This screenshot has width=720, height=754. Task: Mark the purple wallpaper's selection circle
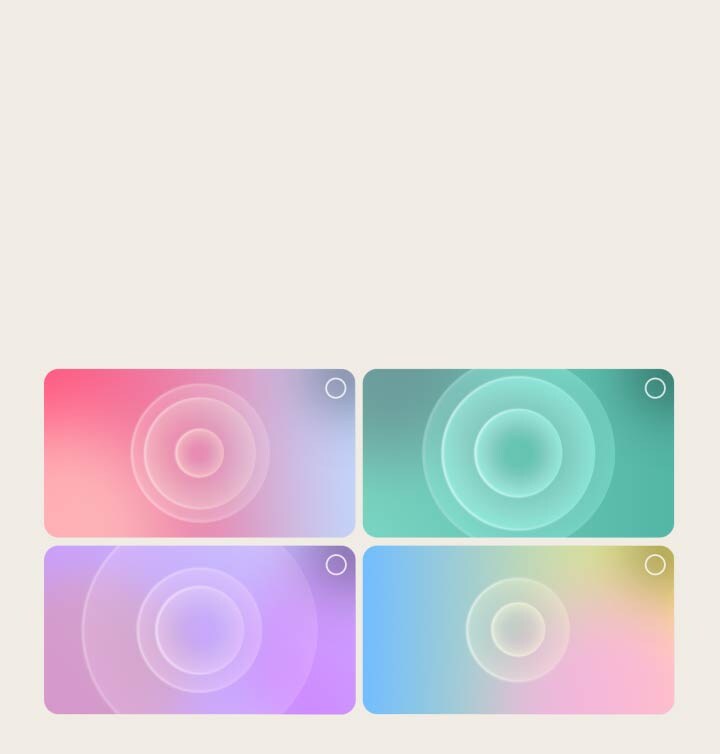[x=336, y=565]
